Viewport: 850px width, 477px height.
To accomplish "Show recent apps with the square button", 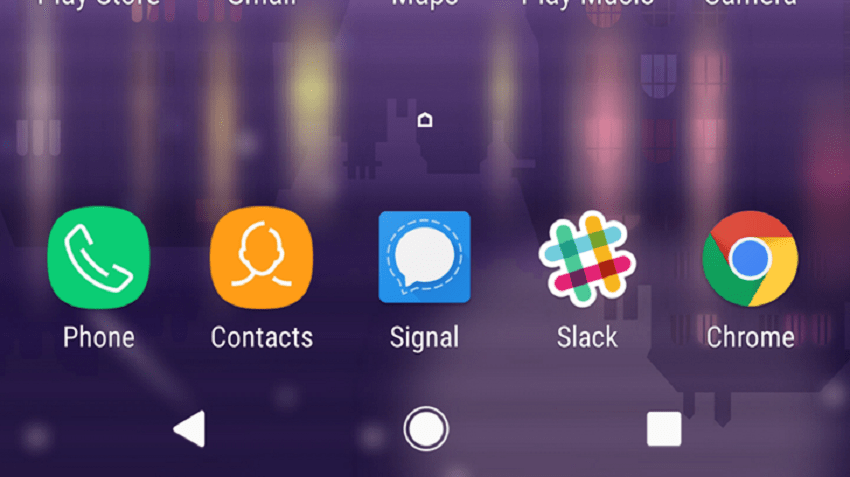I will click(663, 429).
